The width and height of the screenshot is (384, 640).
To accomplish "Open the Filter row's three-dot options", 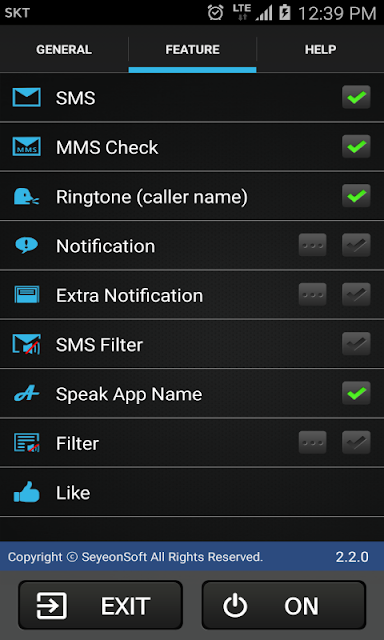I will (313, 443).
